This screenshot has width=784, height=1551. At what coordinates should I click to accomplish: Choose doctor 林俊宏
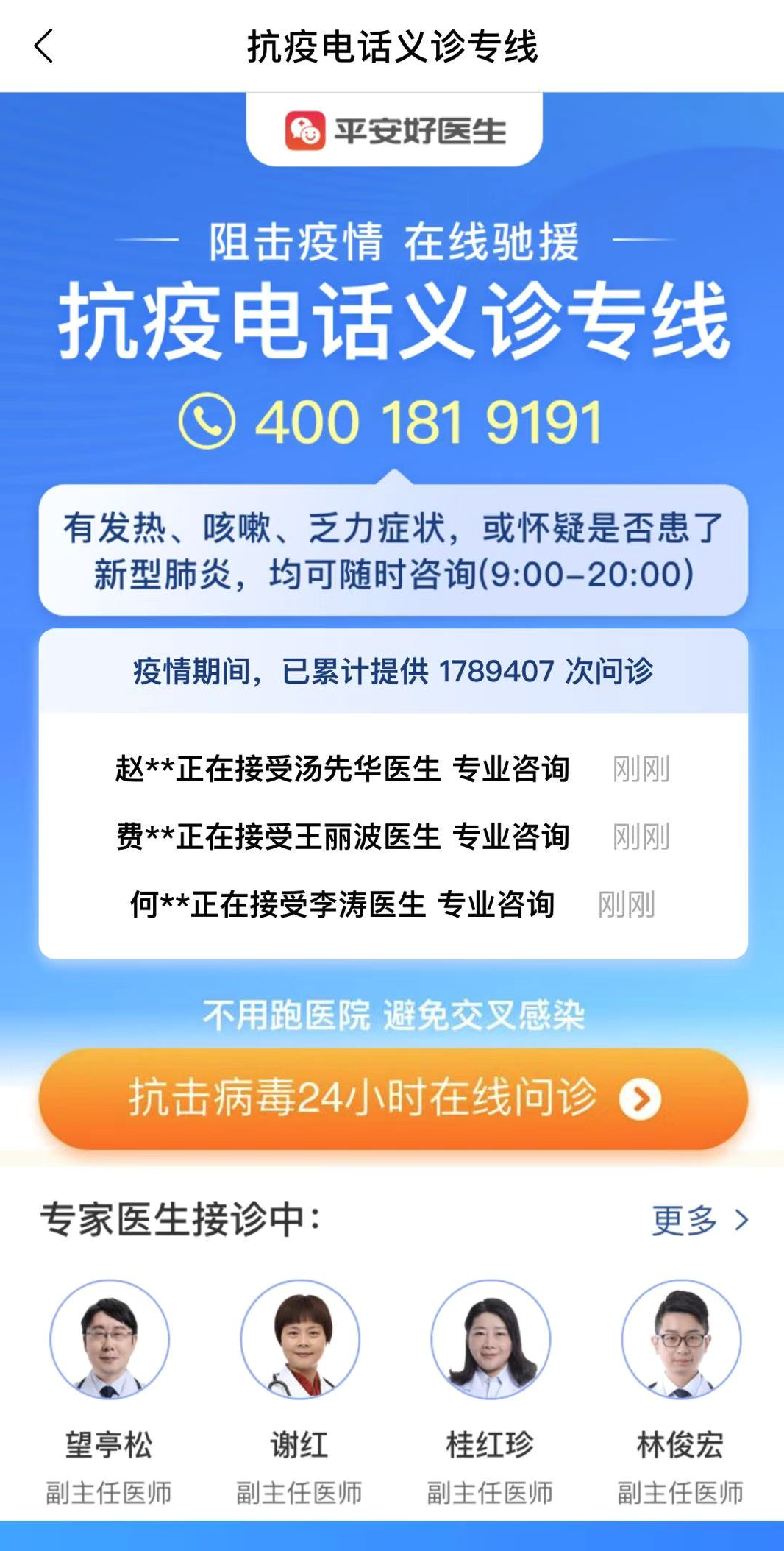tap(680, 1340)
